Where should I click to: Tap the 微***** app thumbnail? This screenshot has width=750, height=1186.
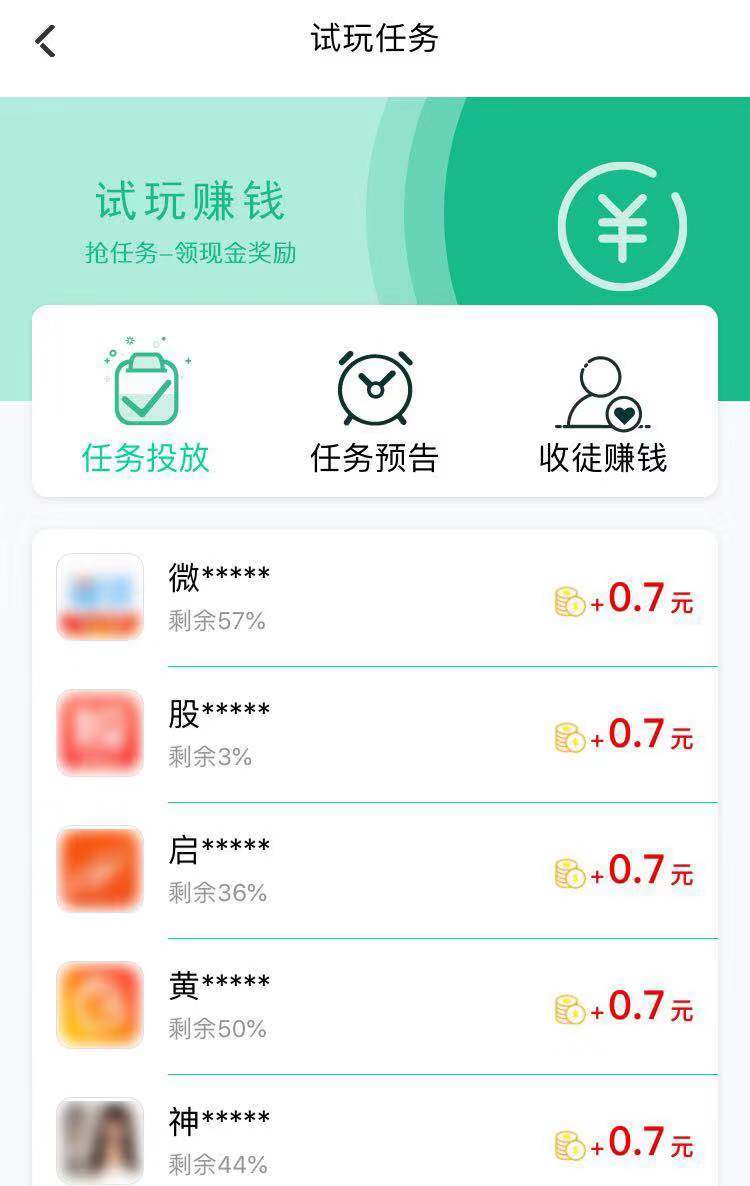pyautogui.click(x=99, y=597)
